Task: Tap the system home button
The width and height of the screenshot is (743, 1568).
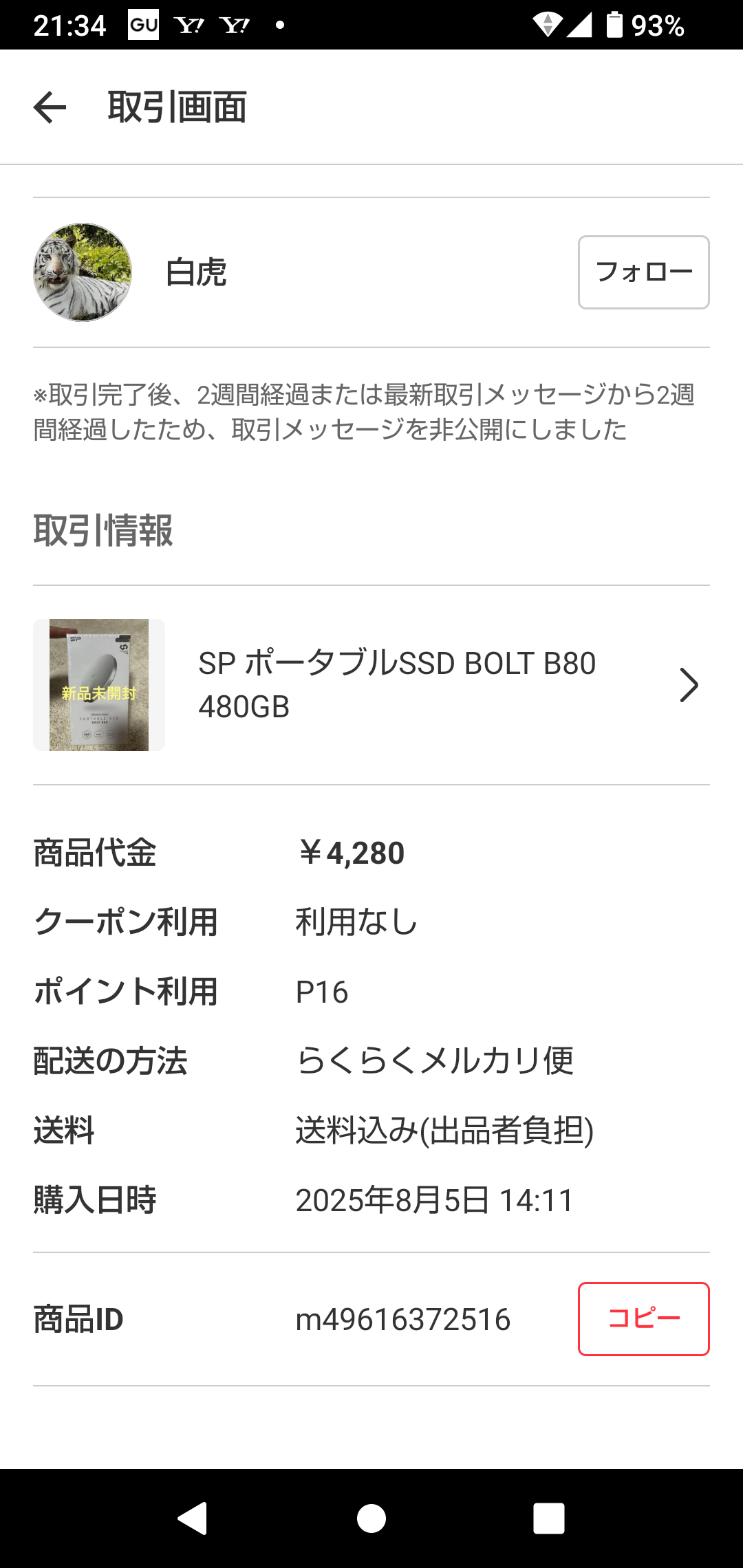Action: pos(371,1518)
